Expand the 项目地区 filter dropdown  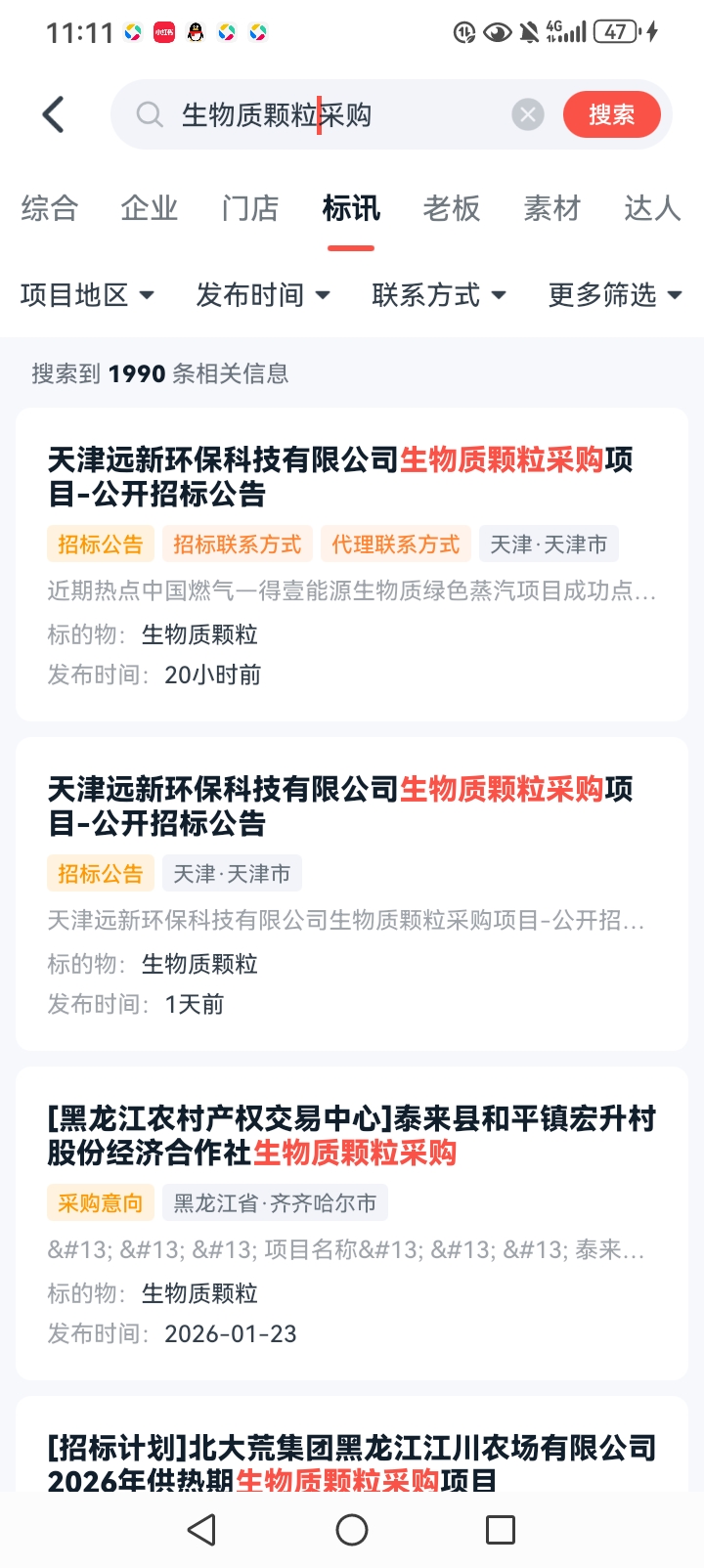click(87, 294)
